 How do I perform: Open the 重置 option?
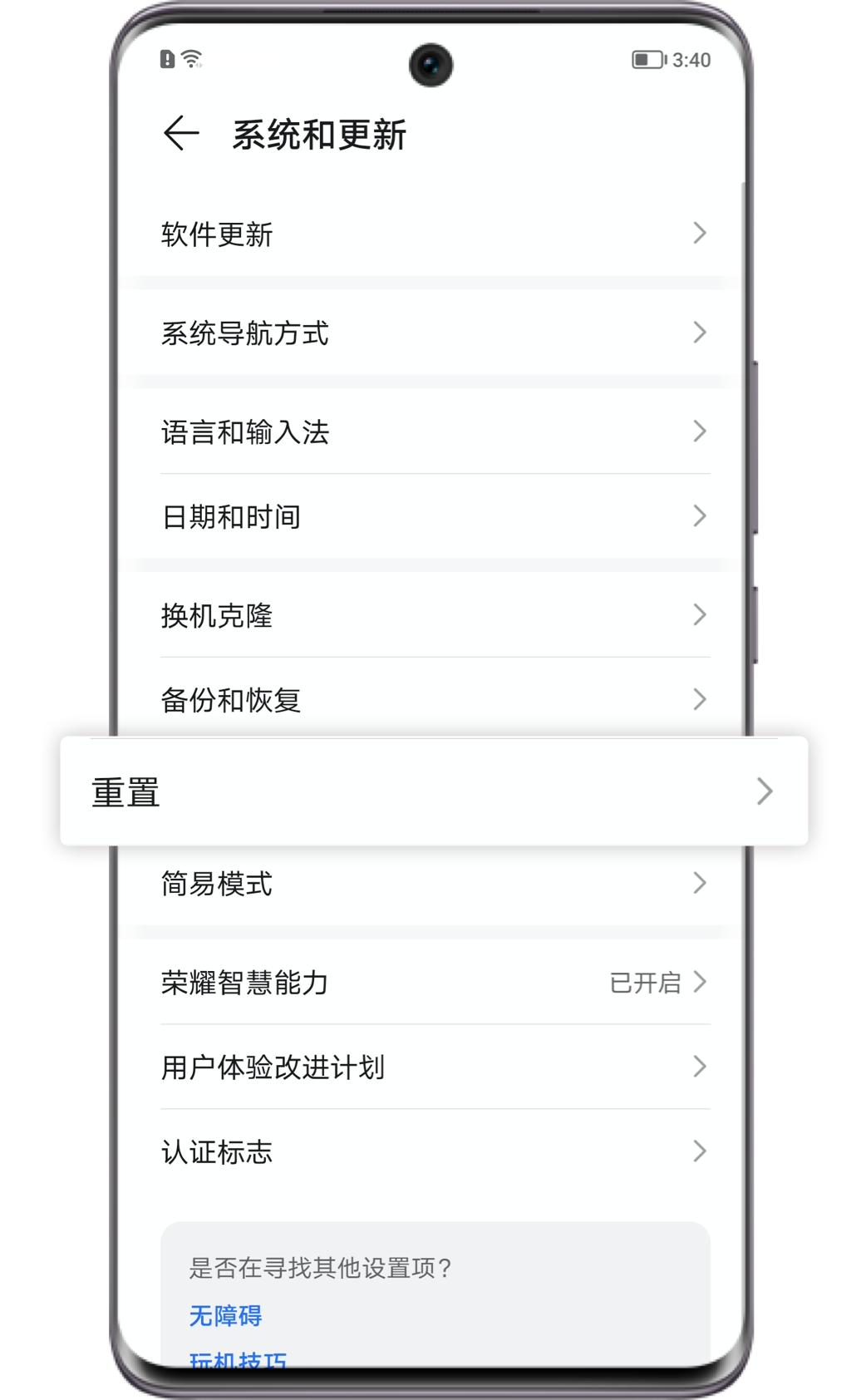coord(434,791)
